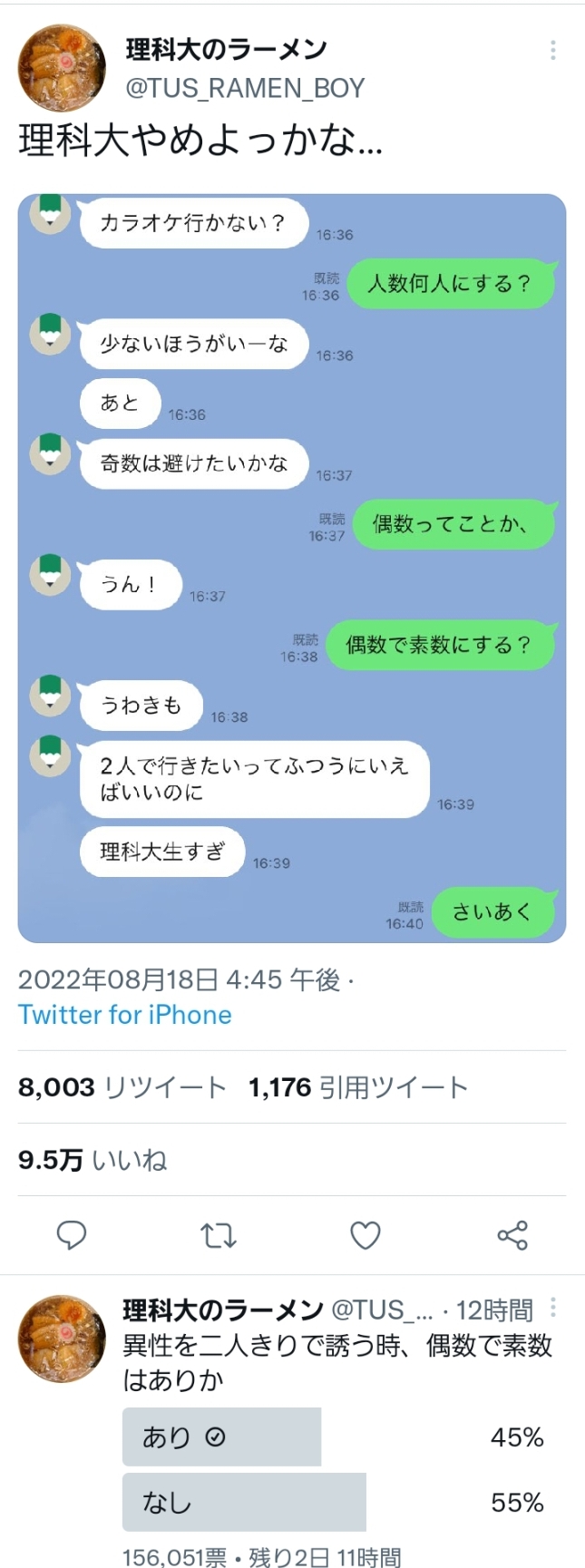The height and width of the screenshot is (1568, 585).
Task: Reply to the tweet
Action: 72,1235
